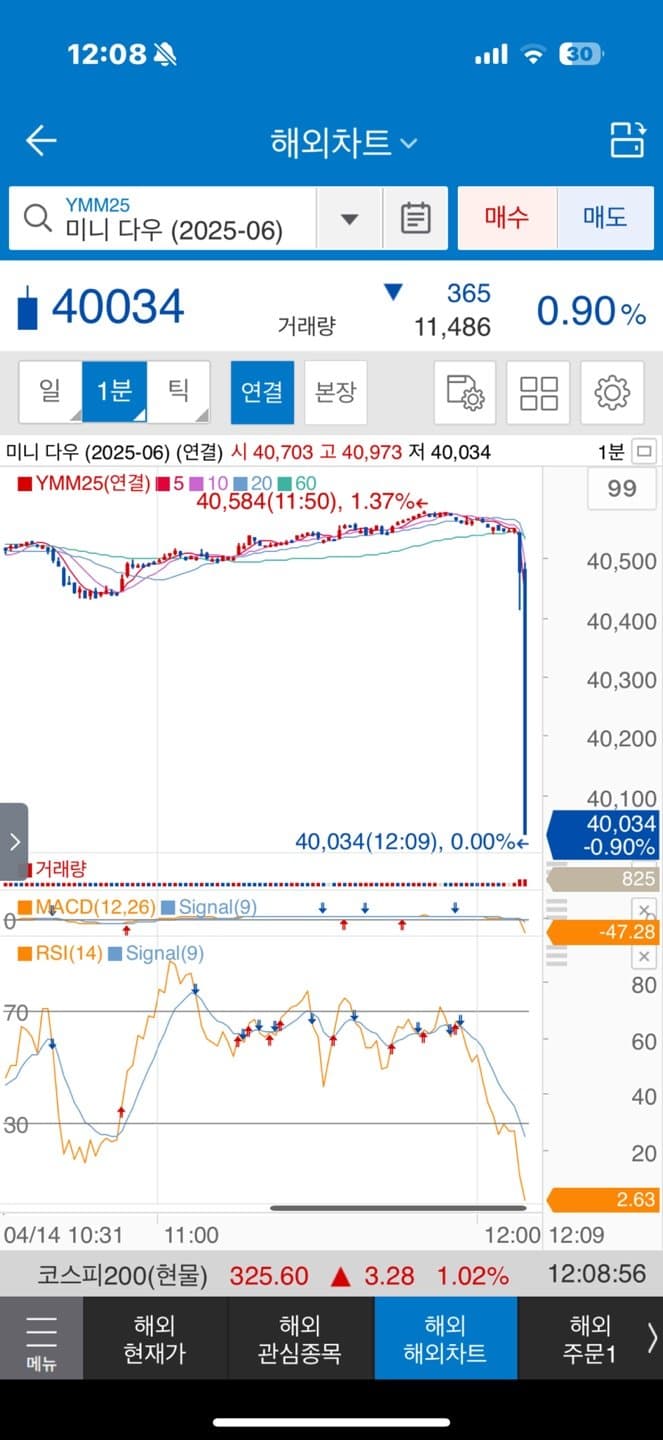This screenshot has height=1440, width=663.
Task: Open the 메뉴 hamburger menu
Action: pyautogui.click(x=41, y=1338)
